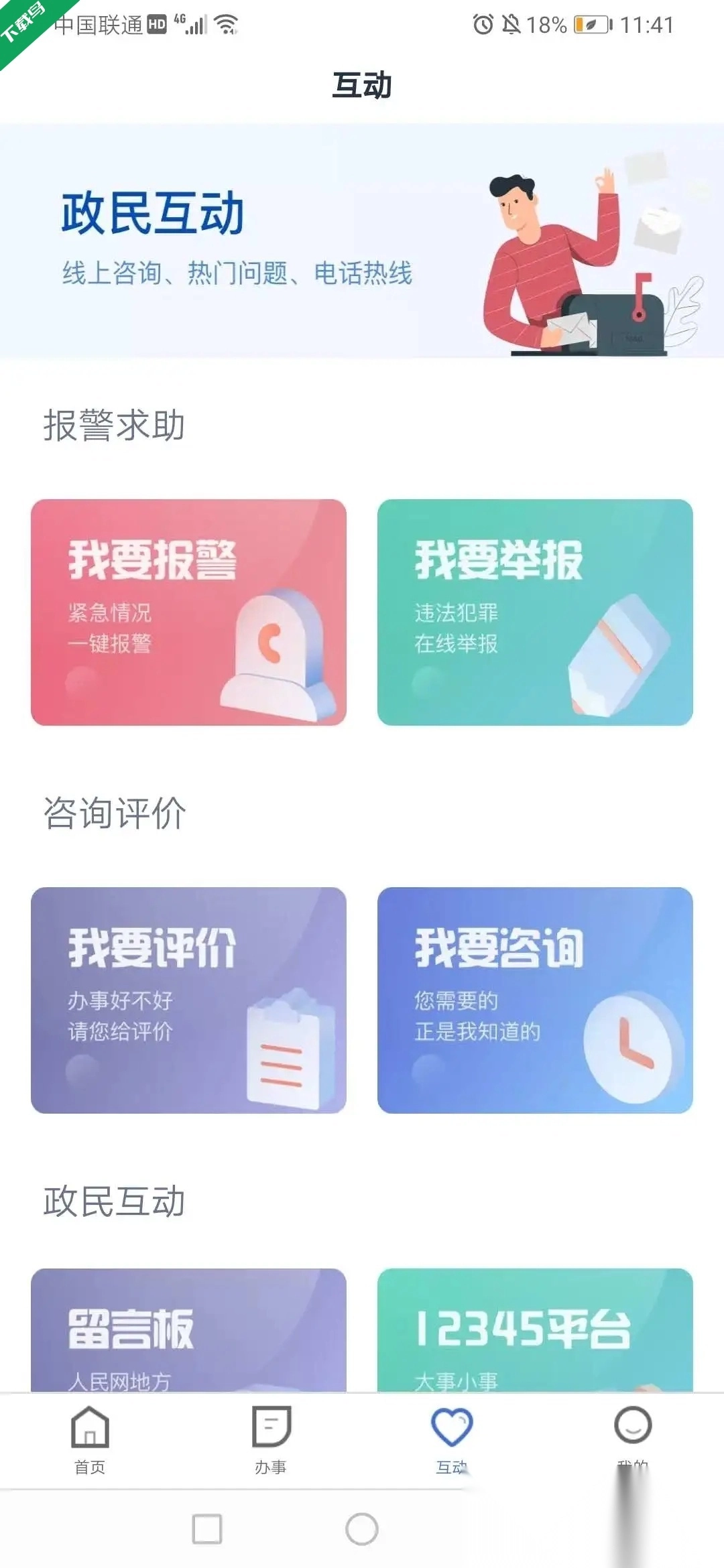
Task: Tap the system home circle button
Action: 361,1529
